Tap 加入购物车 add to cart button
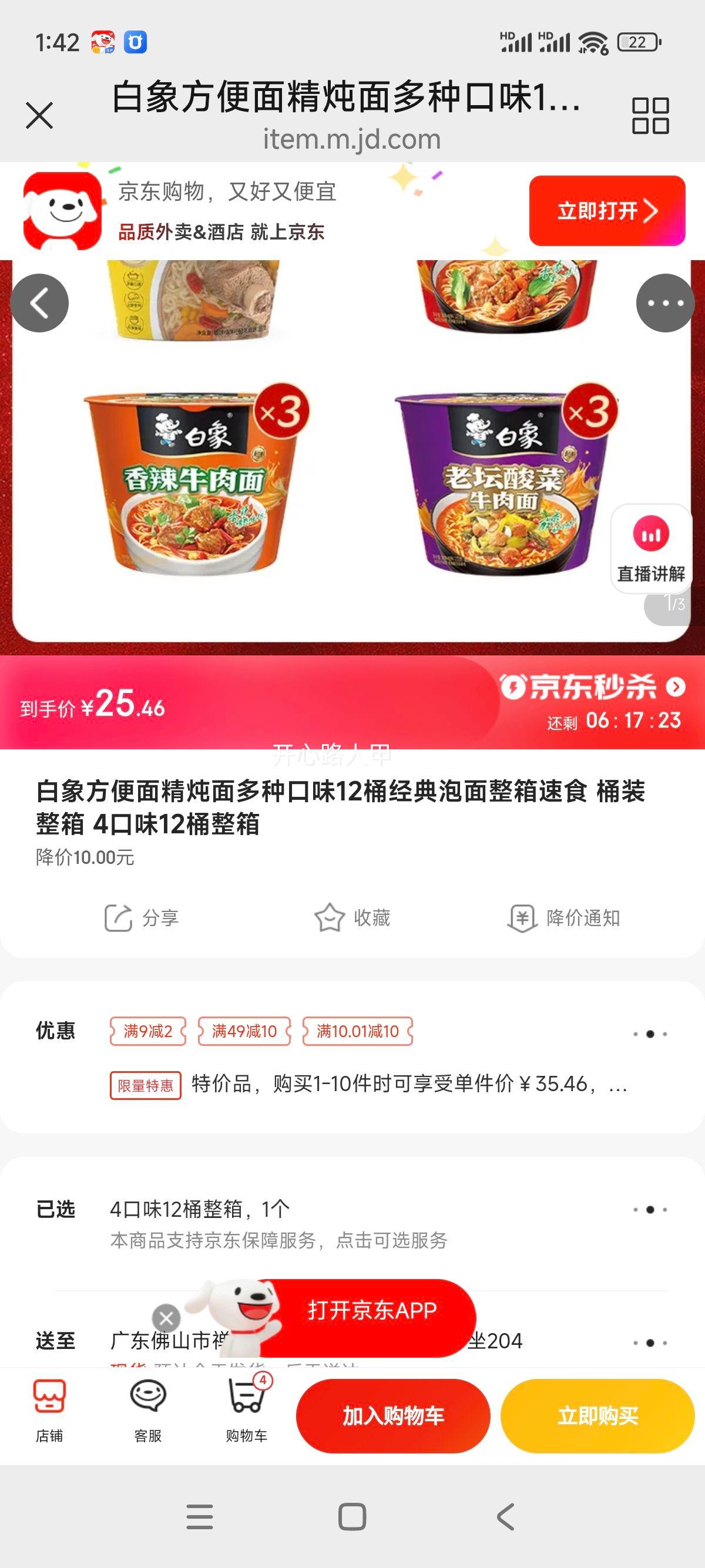This screenshot has height=1568, width=705. [x=392, y=1416]
